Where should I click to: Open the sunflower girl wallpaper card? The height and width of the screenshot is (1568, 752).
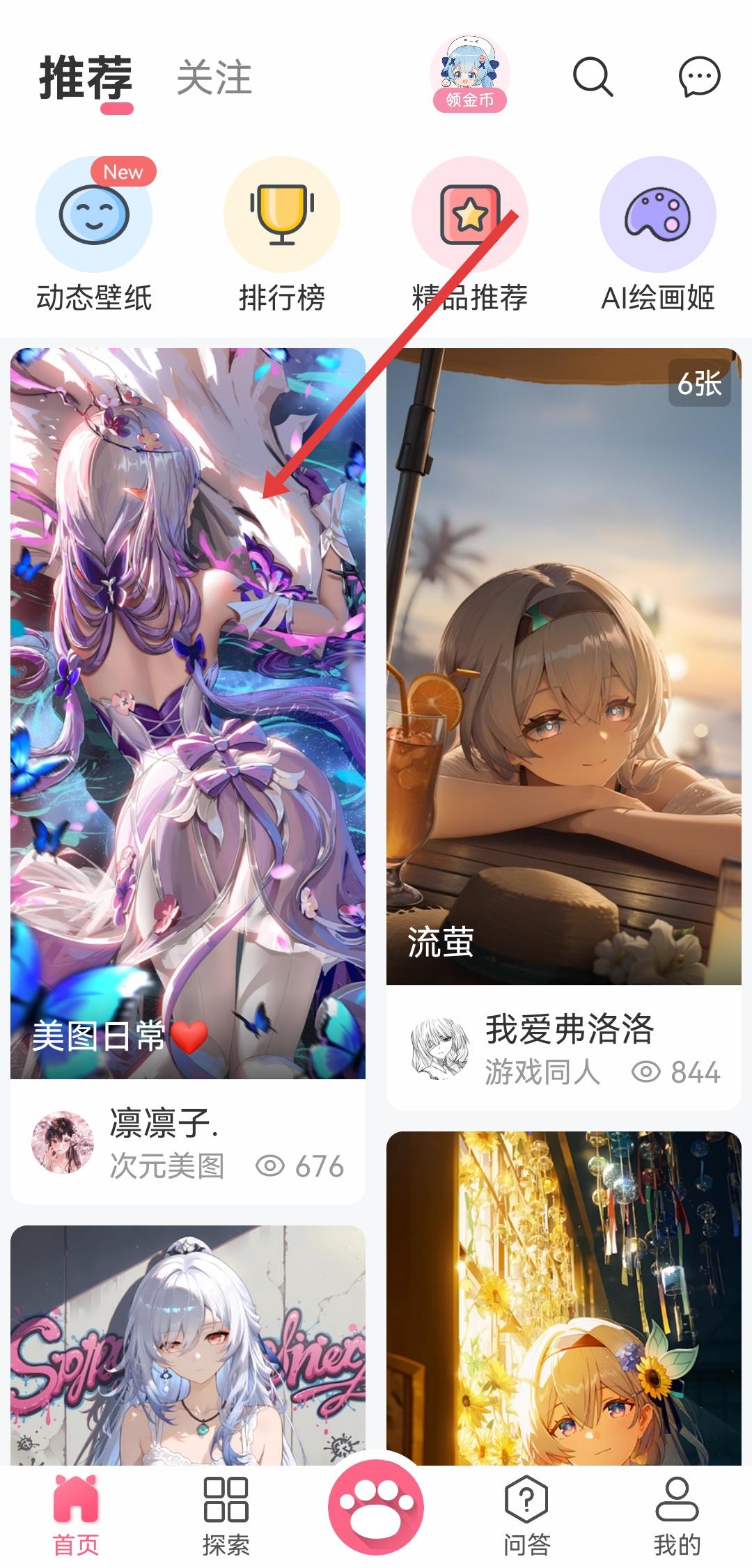[x=564, y=1302]
